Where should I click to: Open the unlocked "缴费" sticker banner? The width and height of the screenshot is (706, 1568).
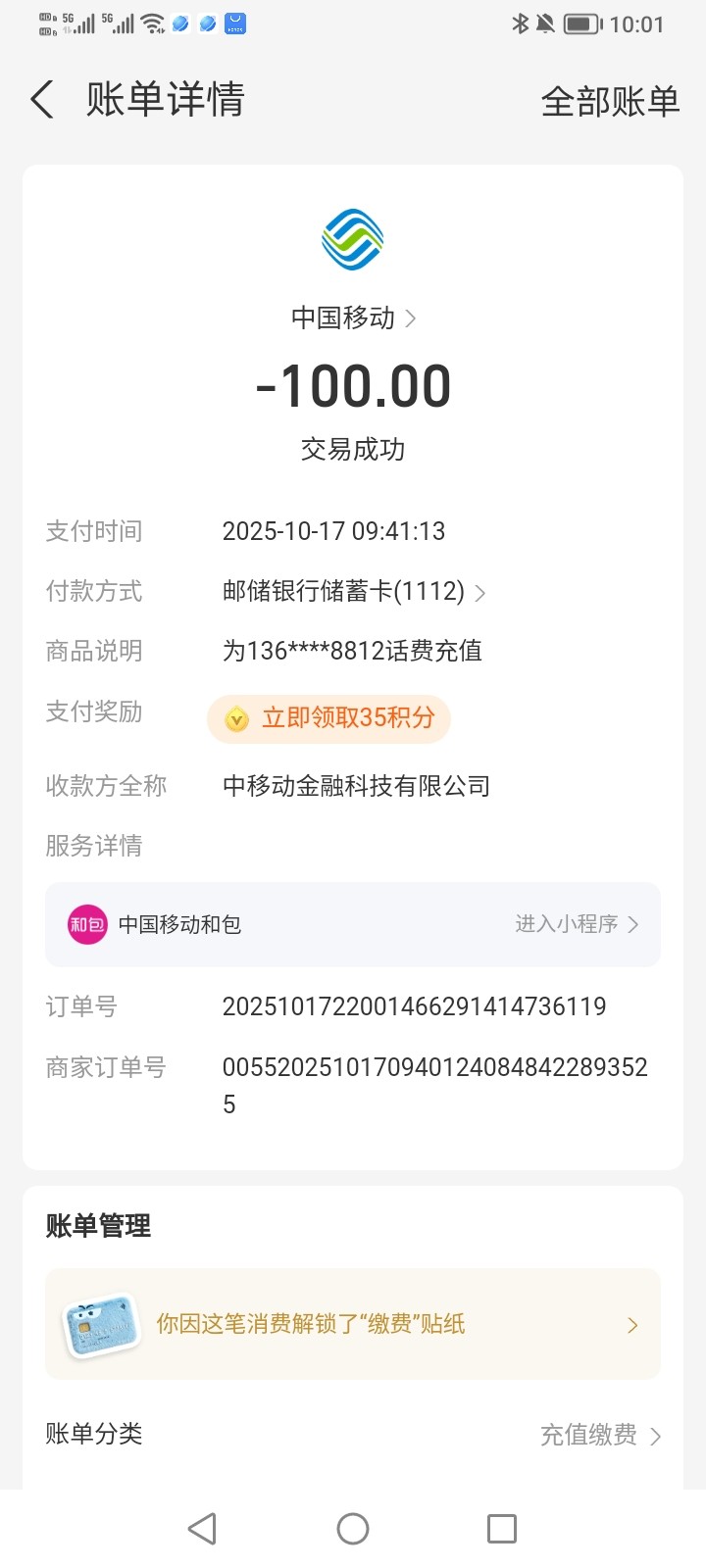353,1324
